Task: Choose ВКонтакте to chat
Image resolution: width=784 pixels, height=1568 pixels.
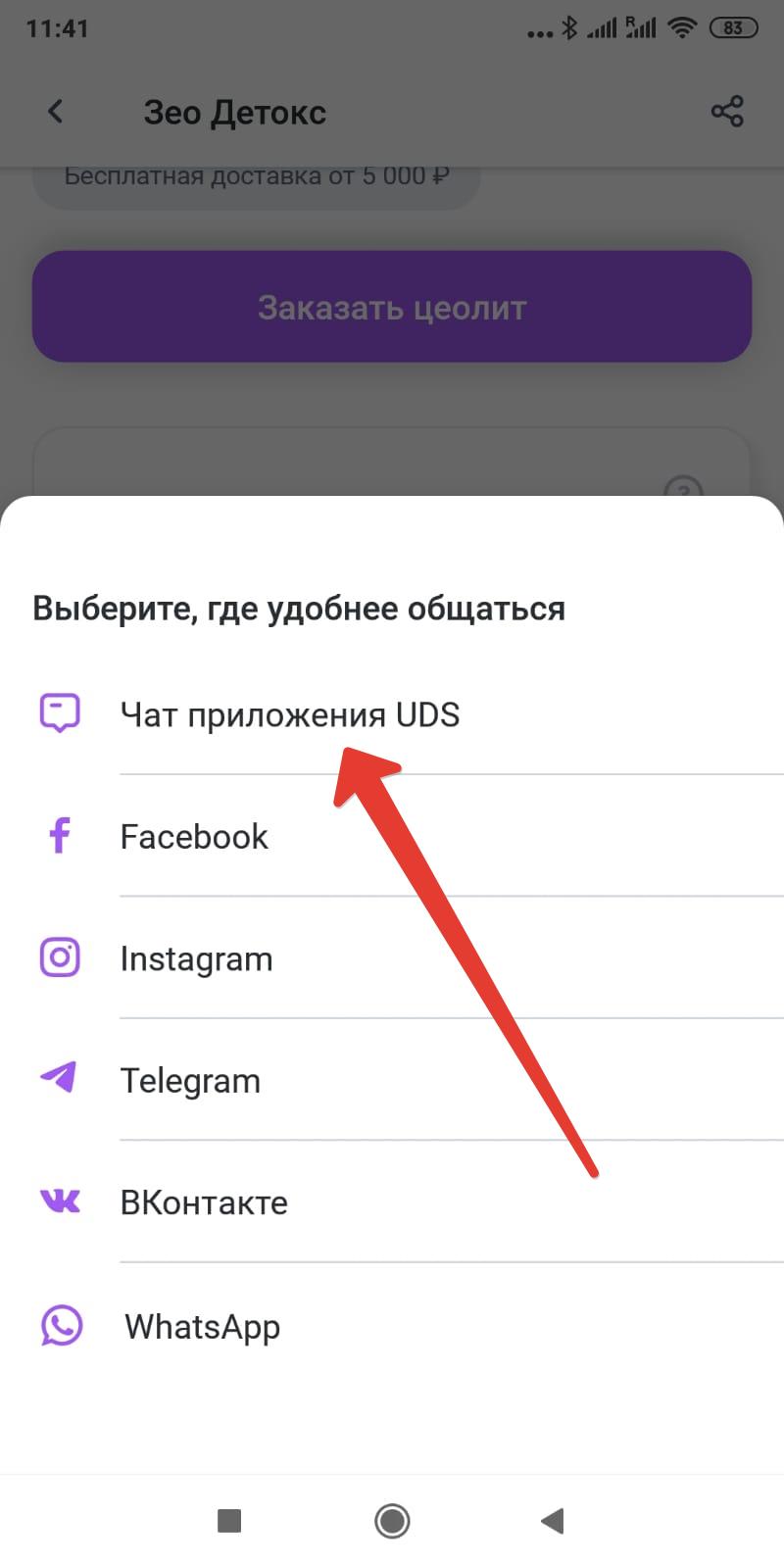Action: tap(204, 1202)
